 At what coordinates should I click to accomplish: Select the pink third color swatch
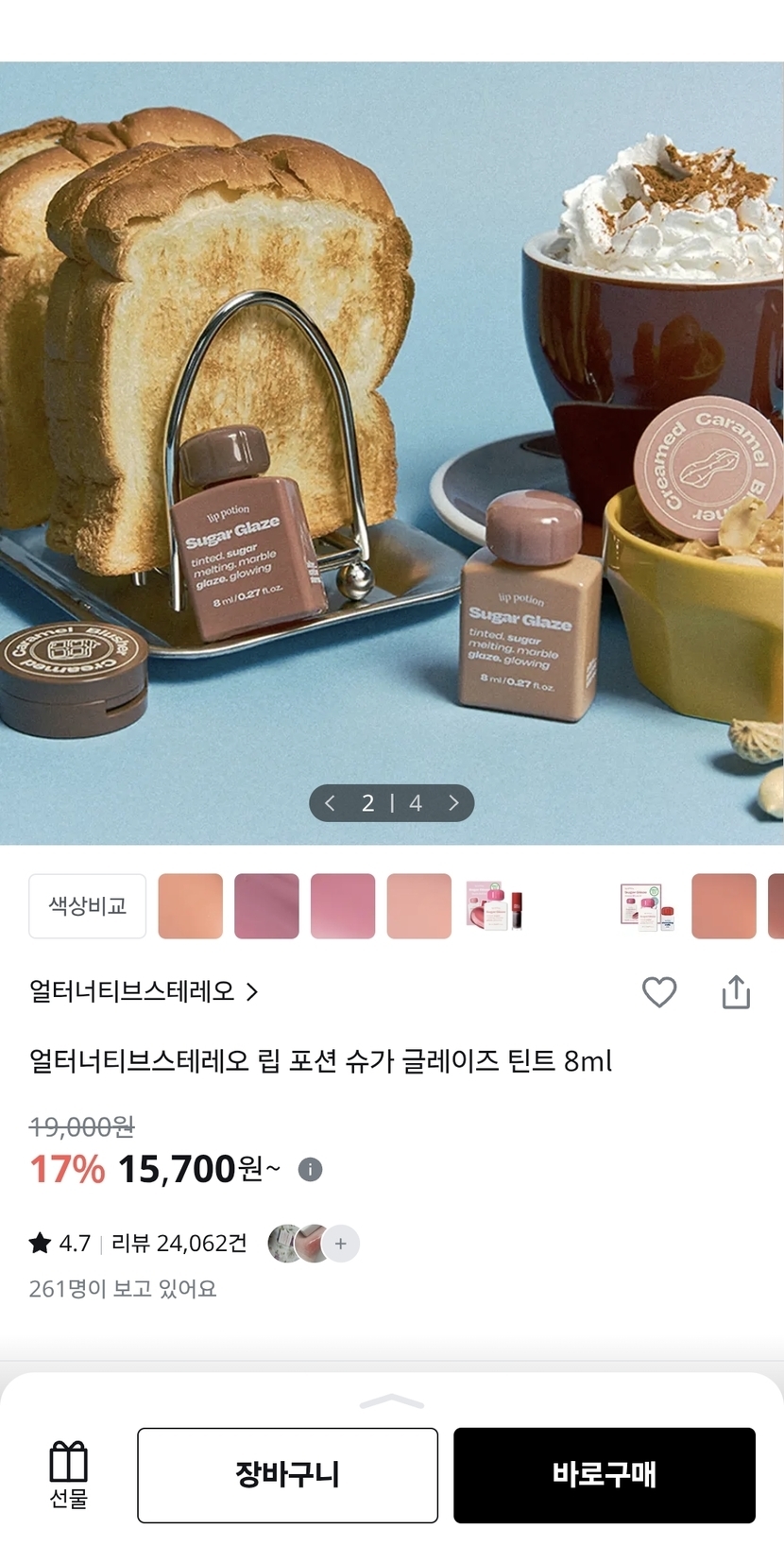pyautogui.click(x=343, y=906)
